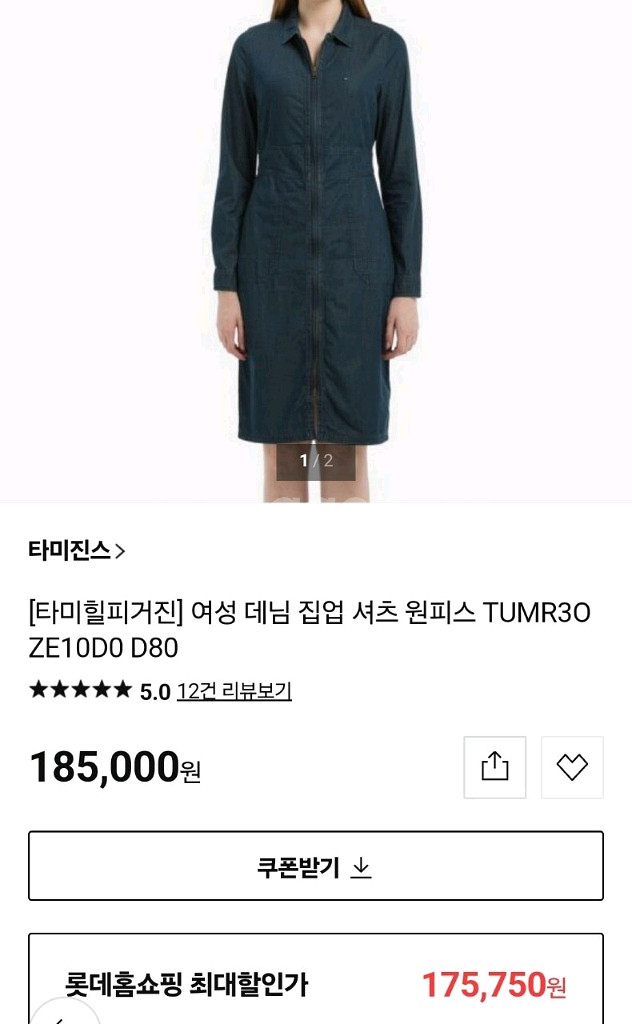The height and width of the screenshot is (1024, 632).
Task: Visit the 타미진스 brand page
Action: tap(77, 550)
